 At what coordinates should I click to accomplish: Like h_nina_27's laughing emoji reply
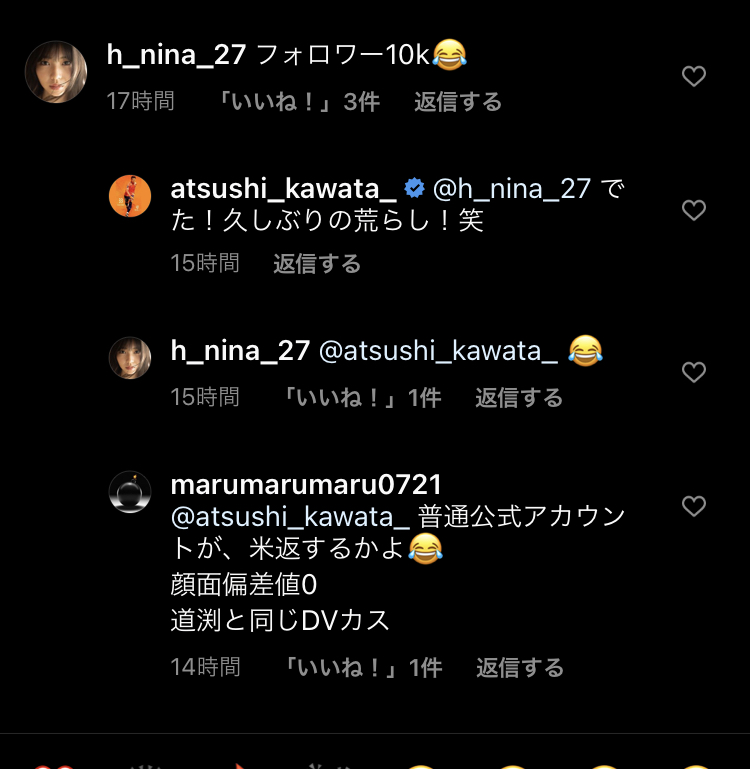[x=693, y=372]
